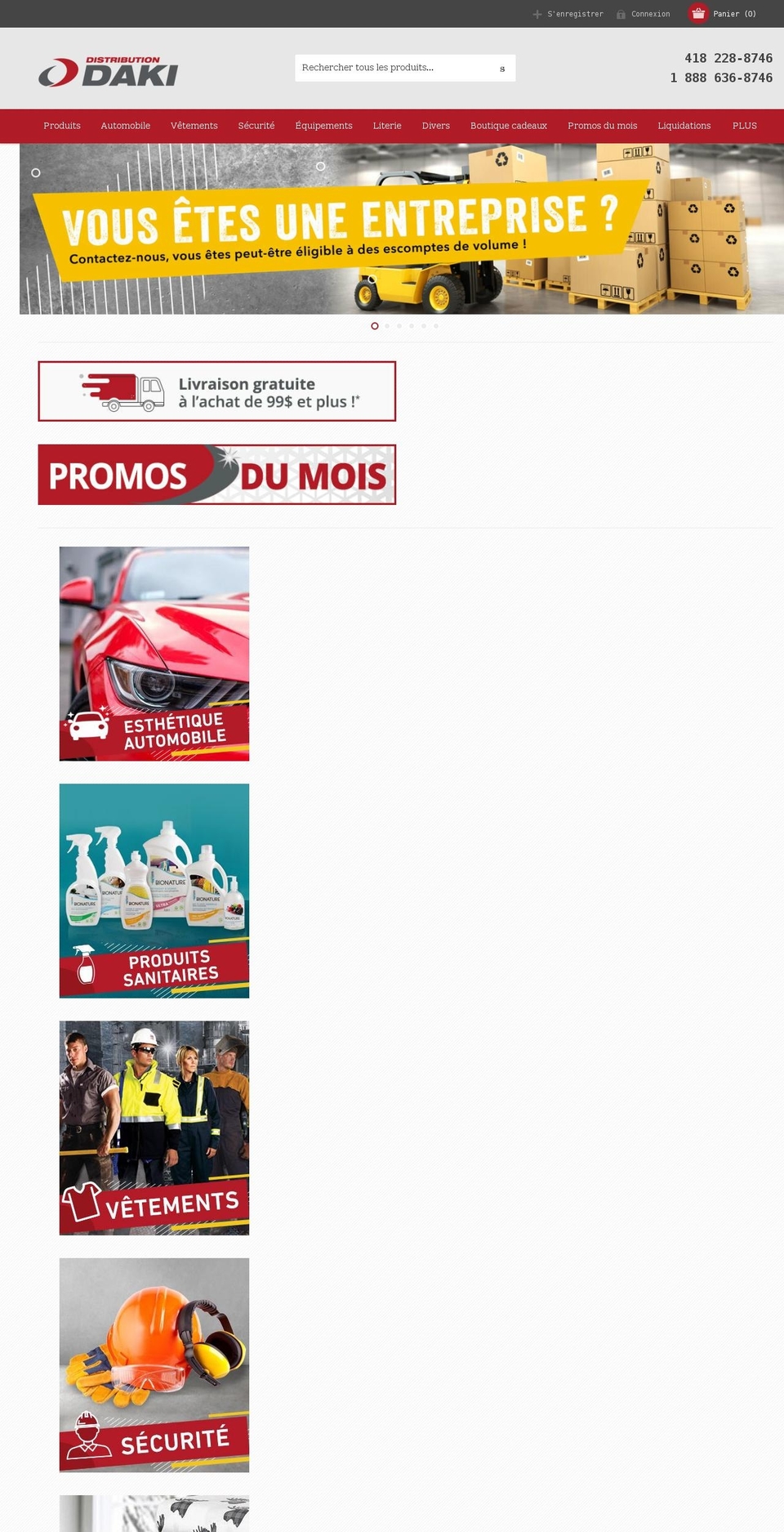Click the Distribution Daki logo
The image size is (784, 1532).
108,72
